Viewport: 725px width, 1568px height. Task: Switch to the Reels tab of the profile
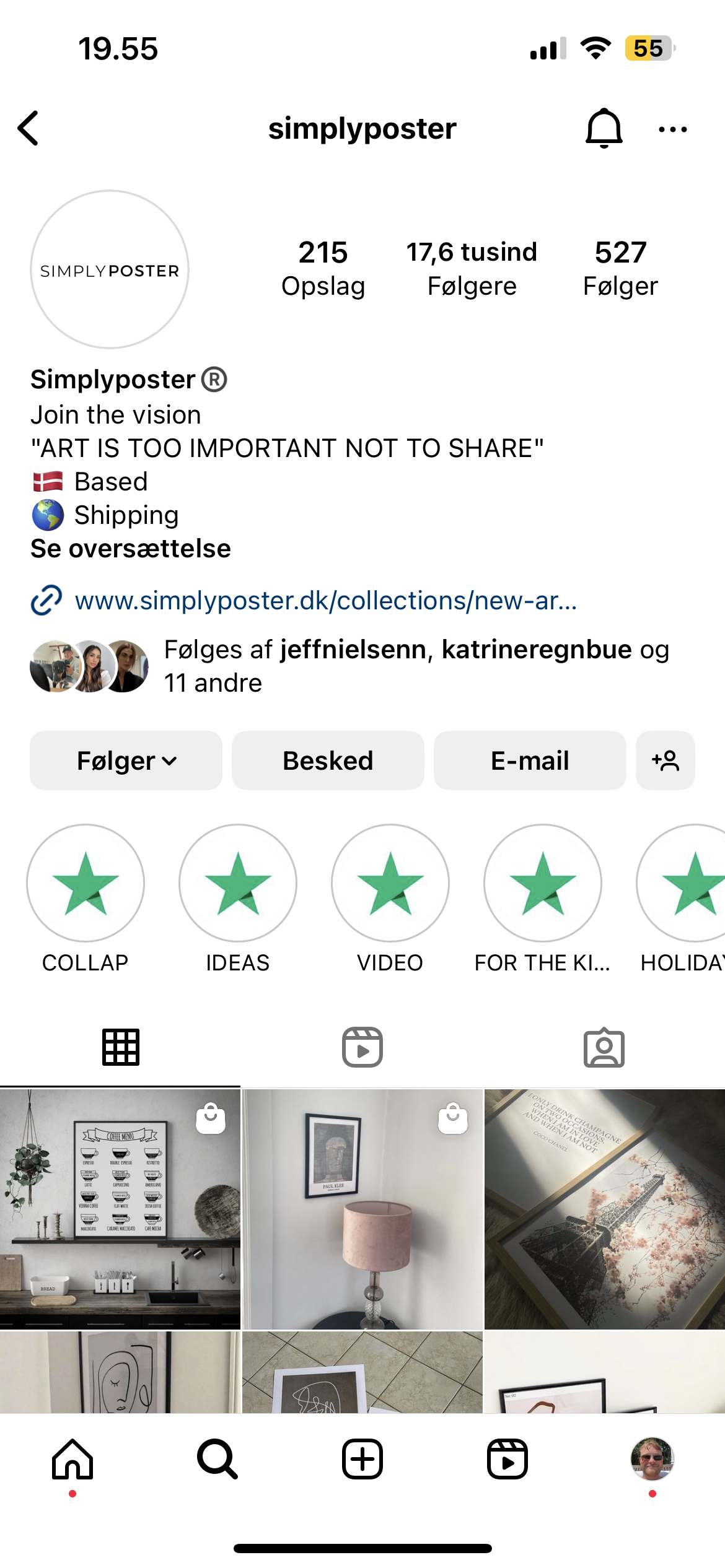pos(362,1048)
